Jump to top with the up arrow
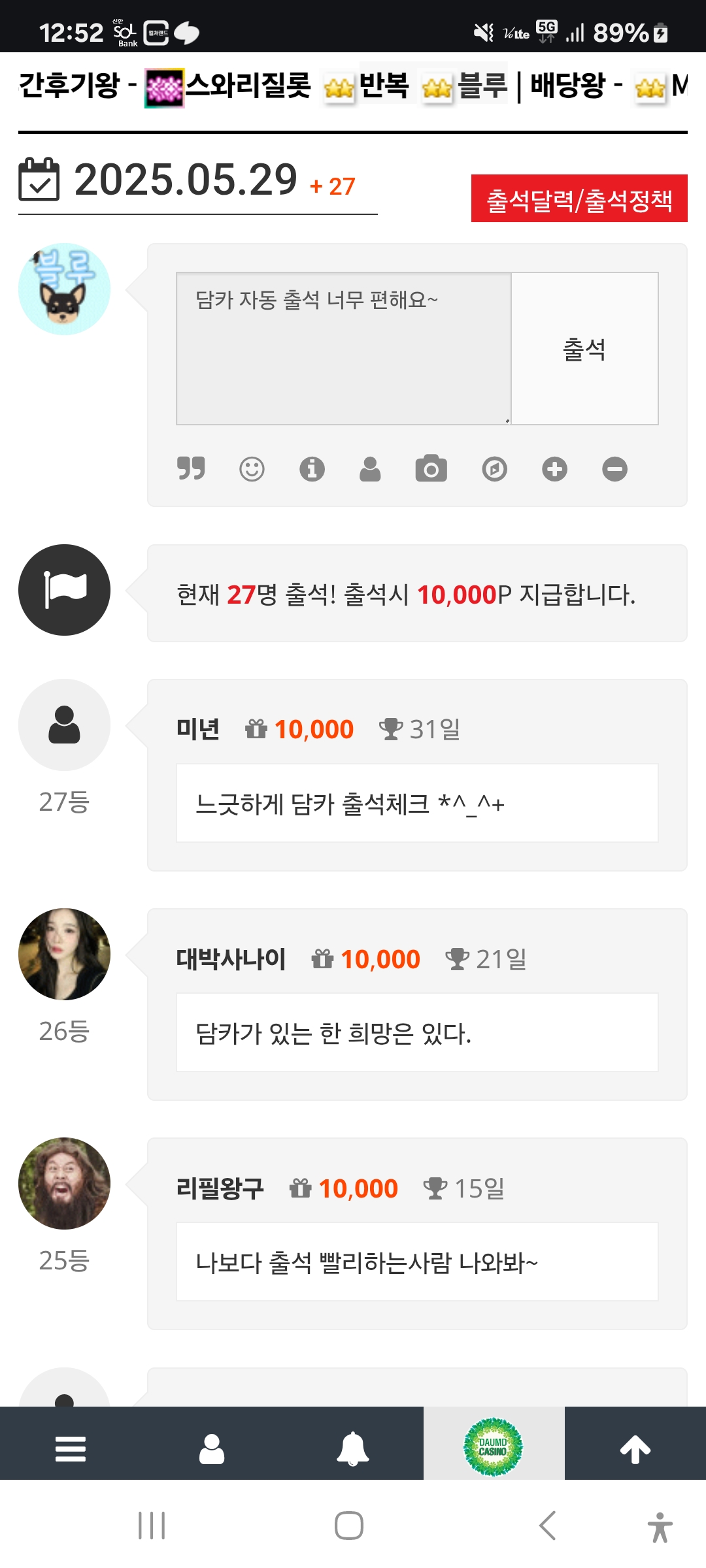This screenshot has height=1568, width=706. [x=635, y=1448]
